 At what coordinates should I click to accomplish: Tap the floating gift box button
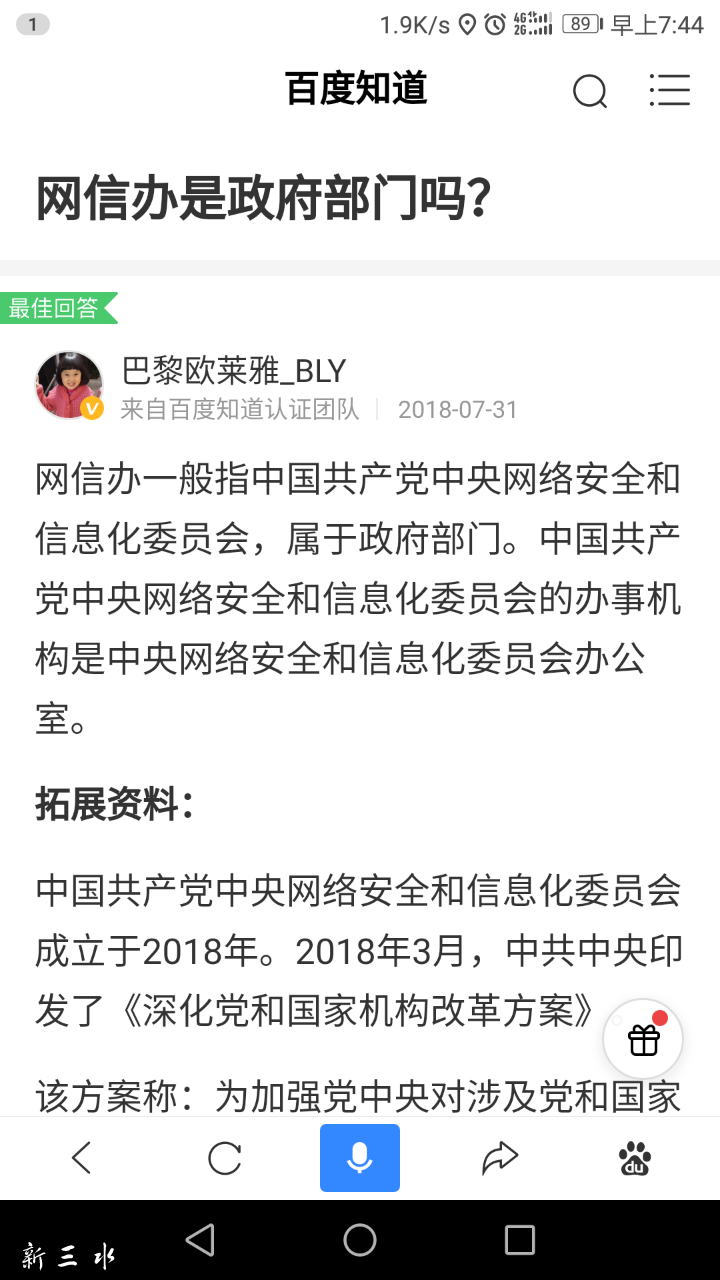click(643, 1039)
